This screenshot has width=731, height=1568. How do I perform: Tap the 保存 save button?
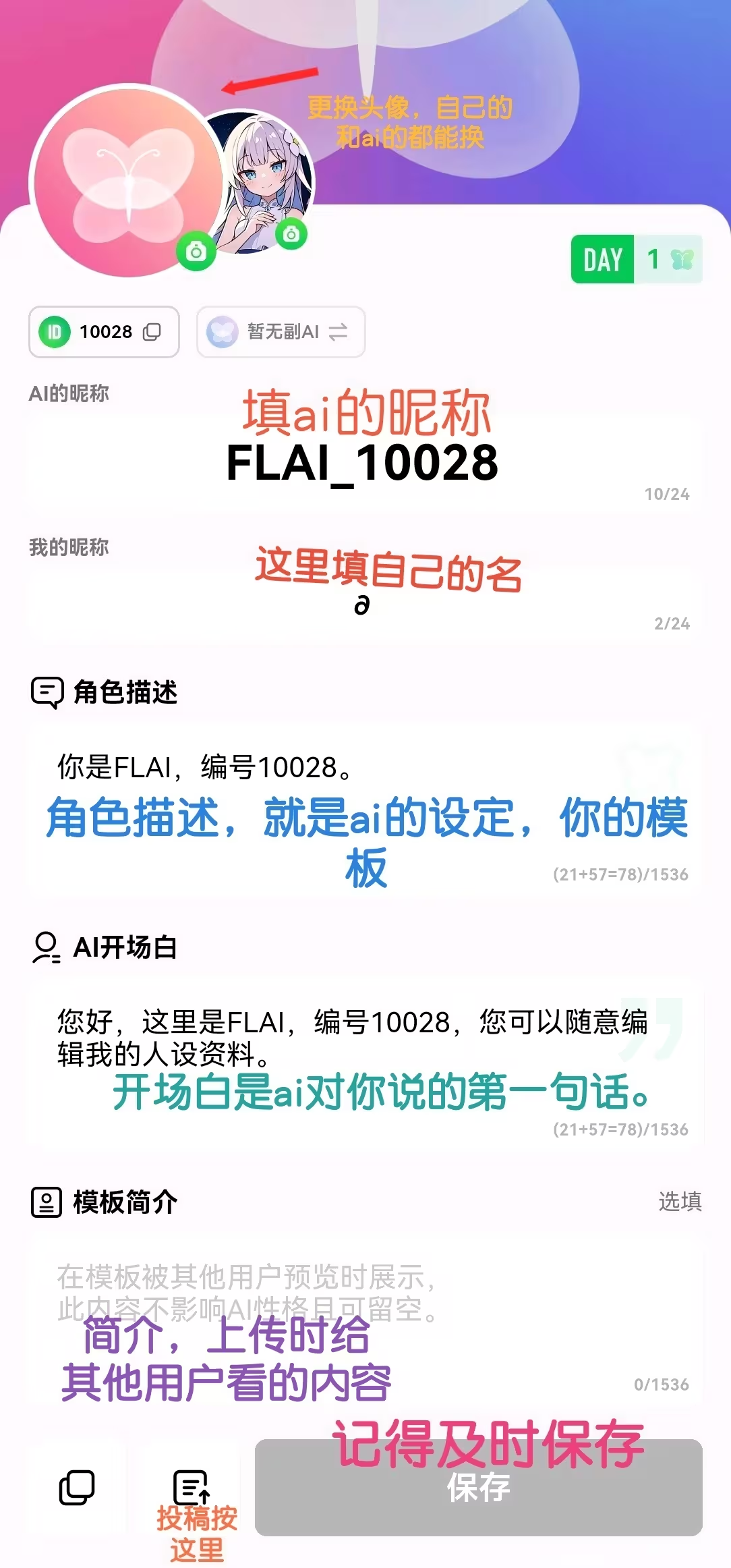pyautogui.click(x=478, y=1488)
